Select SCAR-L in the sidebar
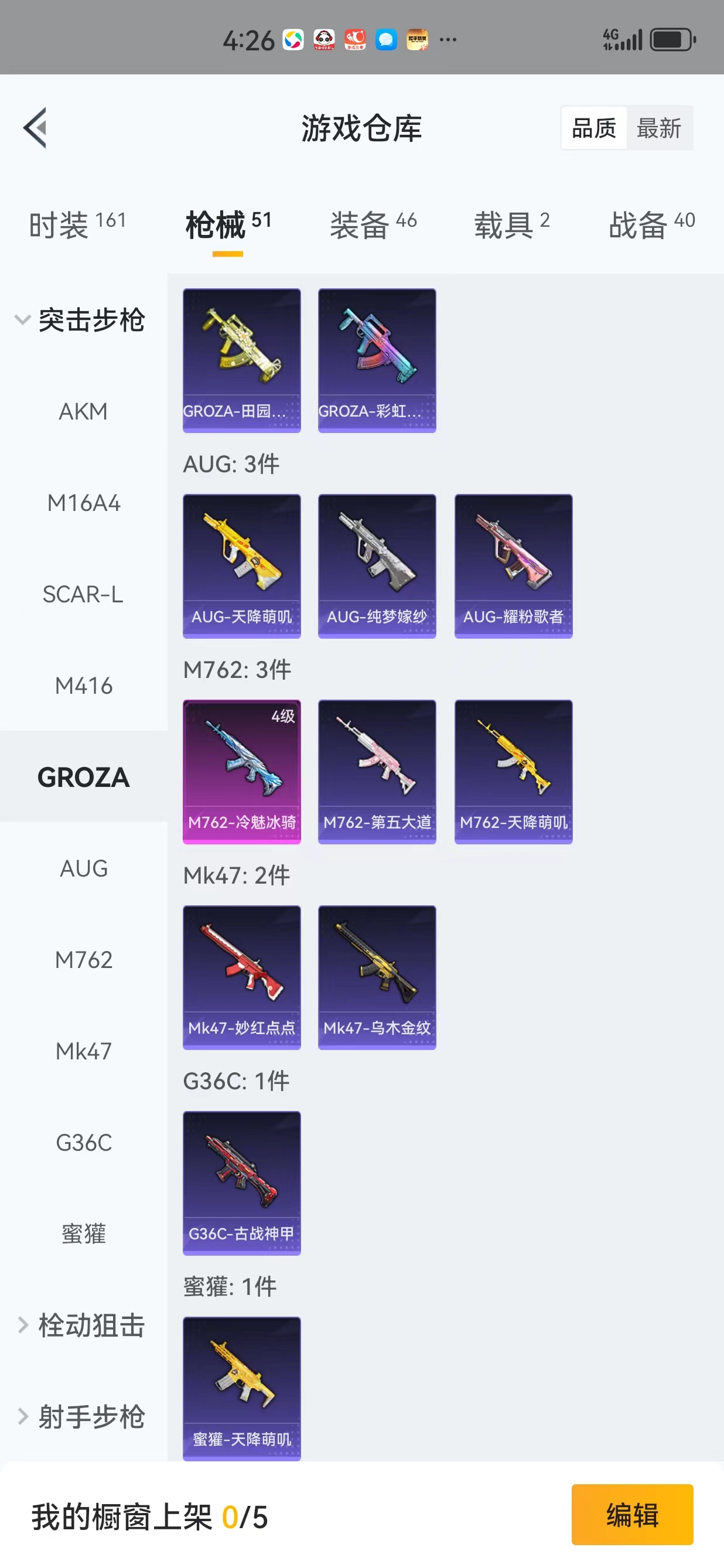Image resolution: width=724 pixels, height=1568 pixels. tap(83, 594)
